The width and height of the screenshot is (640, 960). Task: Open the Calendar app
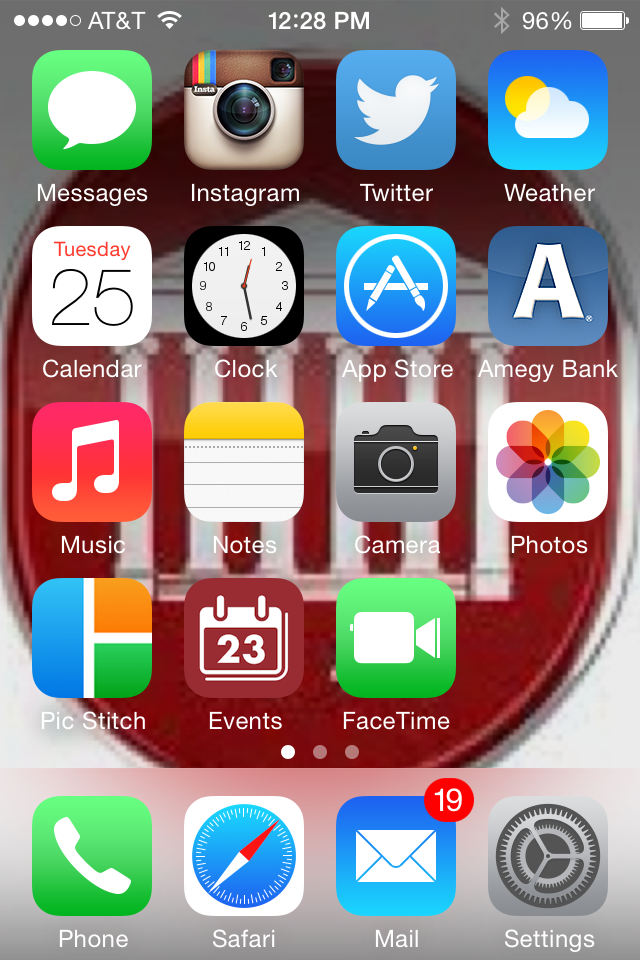tap(92, 286)
